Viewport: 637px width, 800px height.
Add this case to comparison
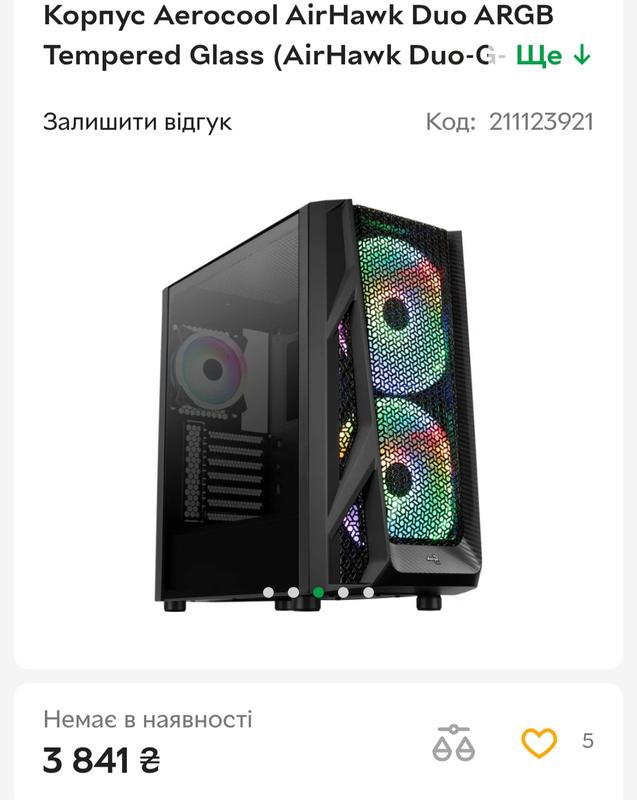pyautogui.click(x=453, y=742)
